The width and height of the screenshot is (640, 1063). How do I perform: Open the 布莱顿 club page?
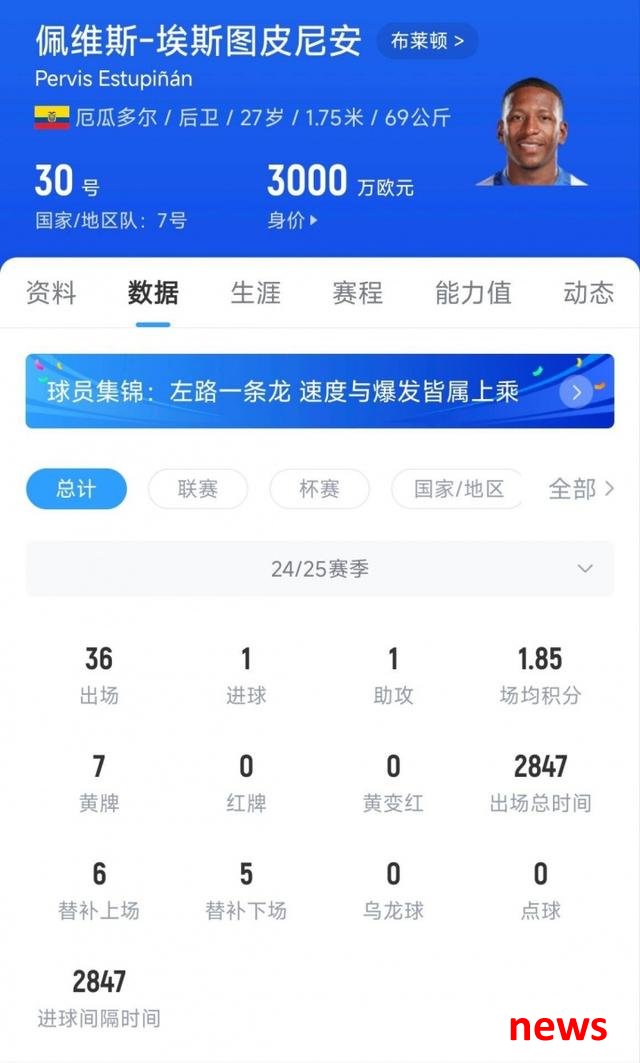[427, 41]
